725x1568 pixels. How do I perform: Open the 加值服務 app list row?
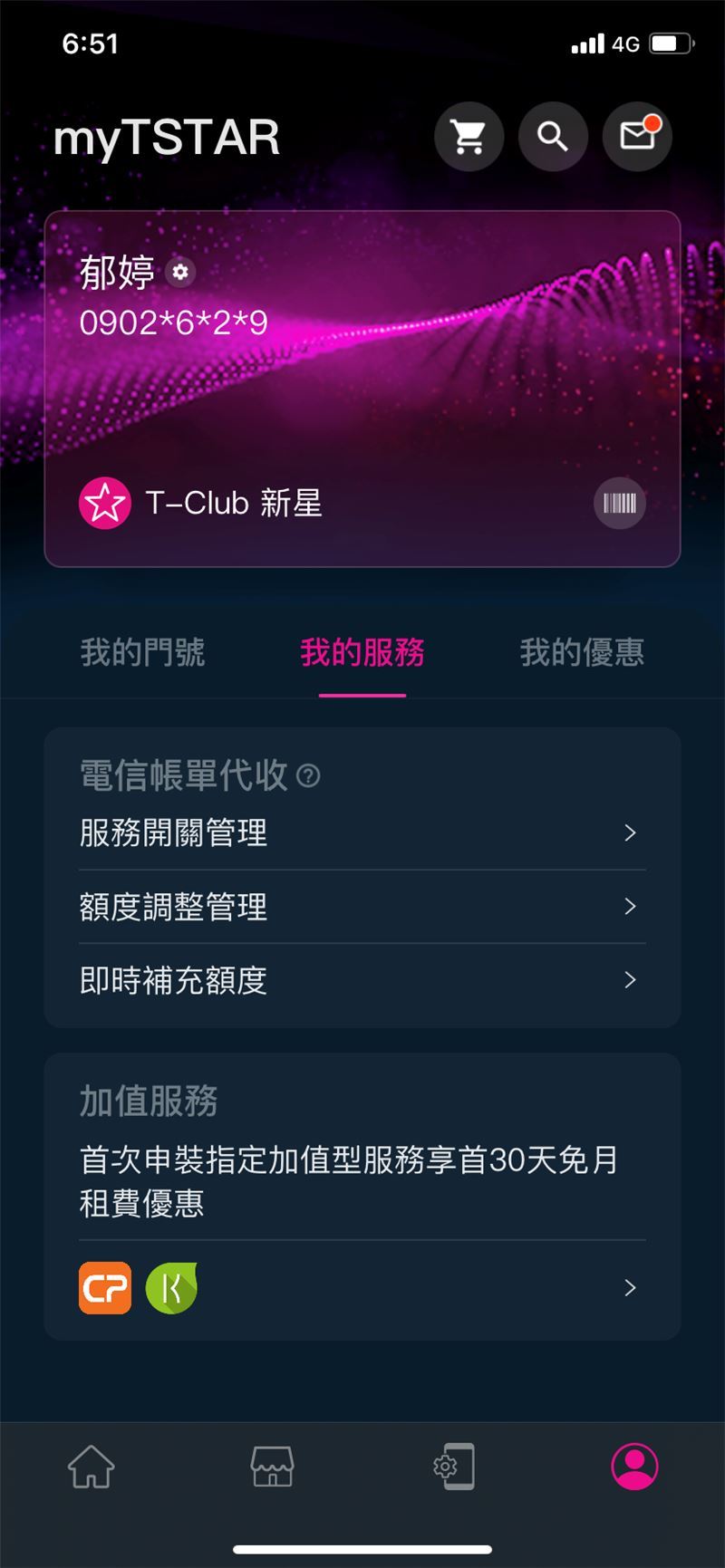362,1287
